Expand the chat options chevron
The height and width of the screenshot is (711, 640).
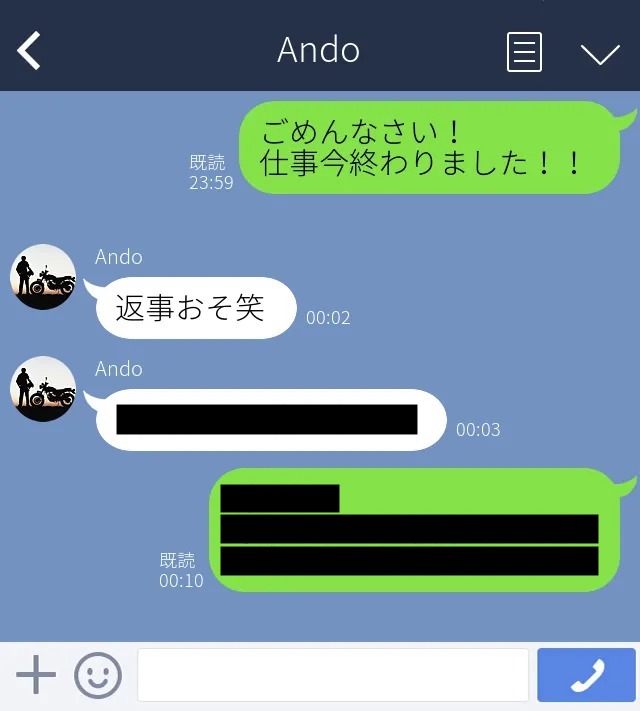(600, 53)
